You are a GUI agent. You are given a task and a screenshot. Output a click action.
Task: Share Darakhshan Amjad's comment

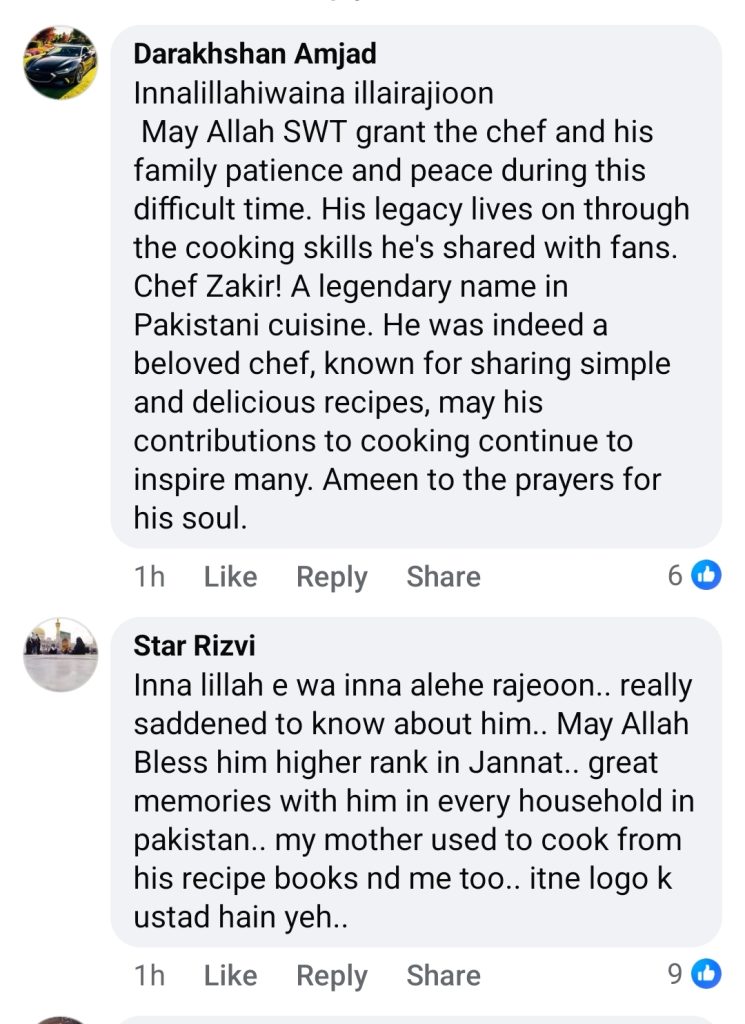[443, 577]
